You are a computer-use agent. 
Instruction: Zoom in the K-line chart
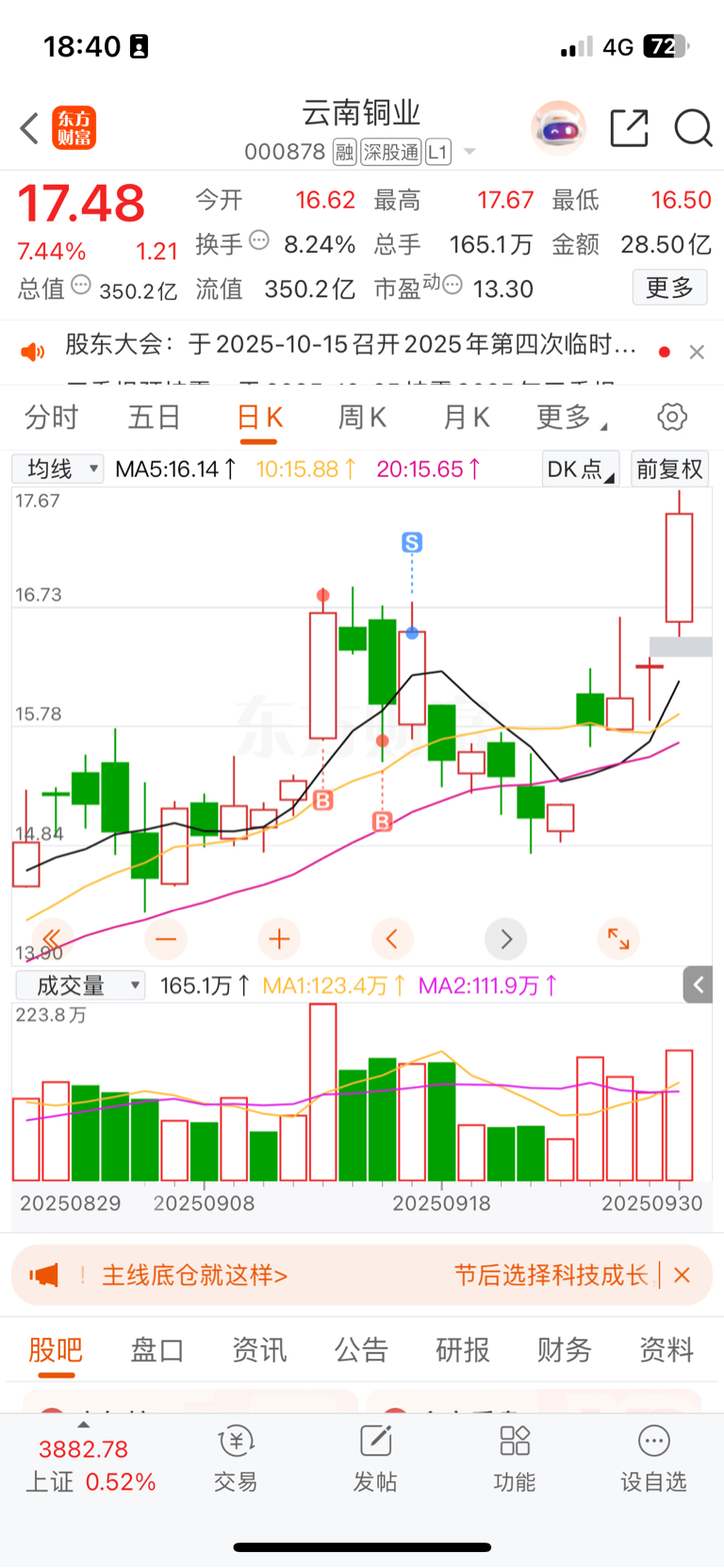coord(279,939)
